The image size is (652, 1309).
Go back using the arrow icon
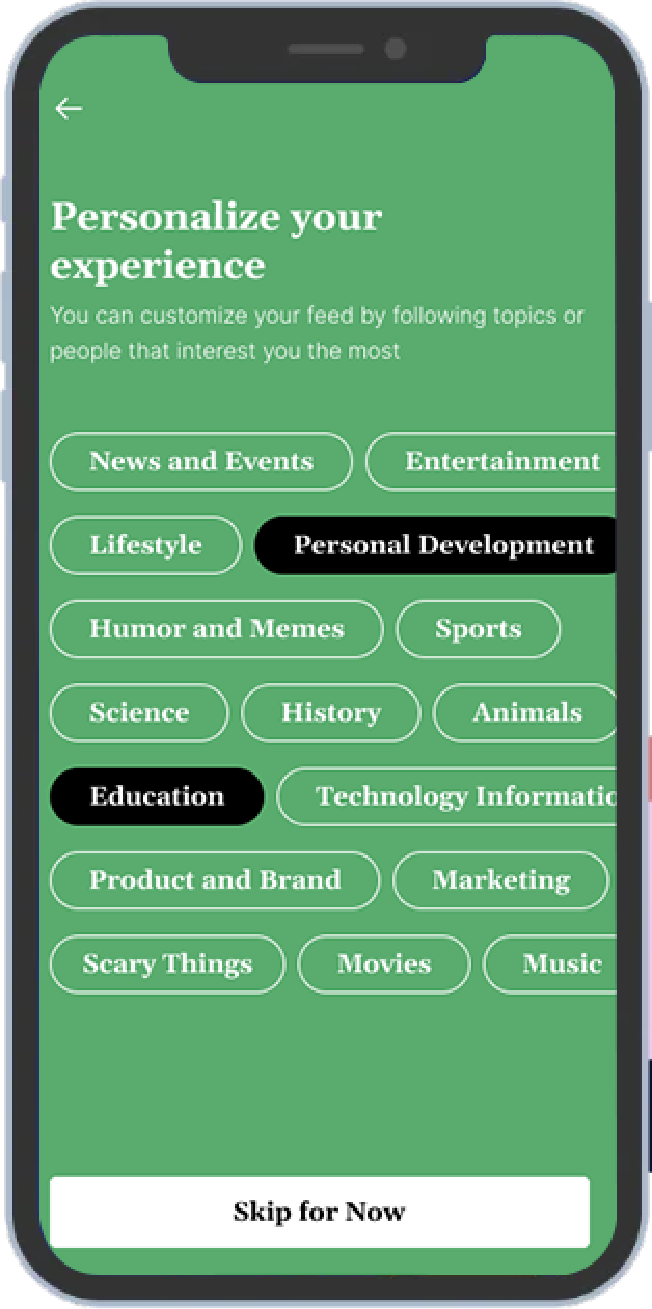68,108
